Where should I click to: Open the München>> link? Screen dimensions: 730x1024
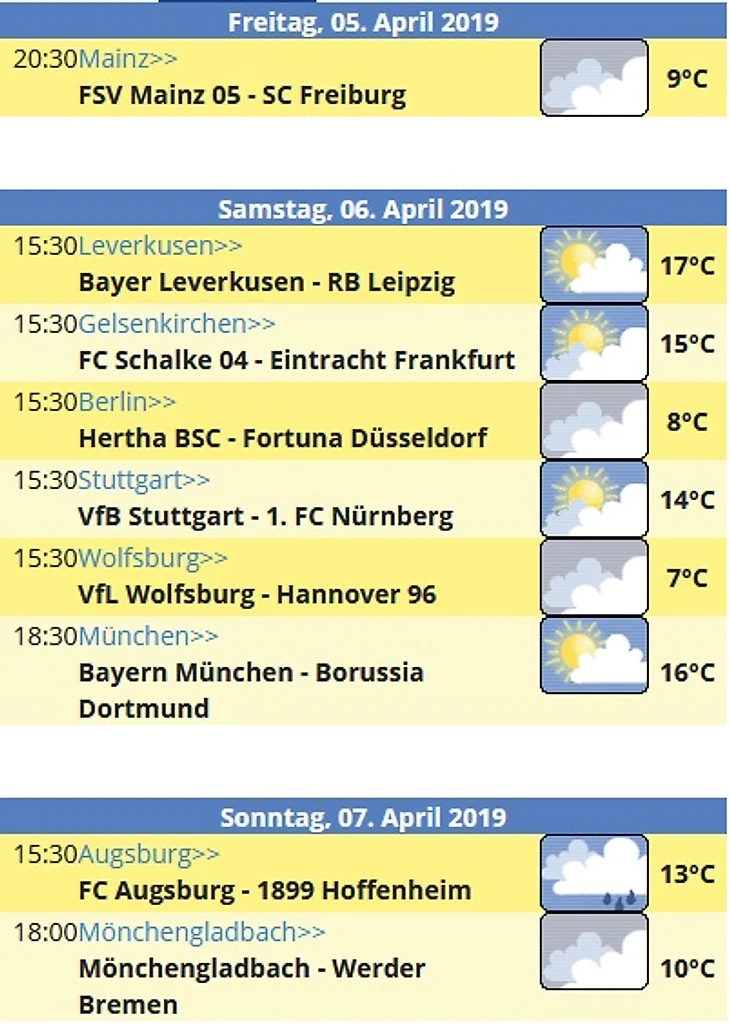pos(148,636)
